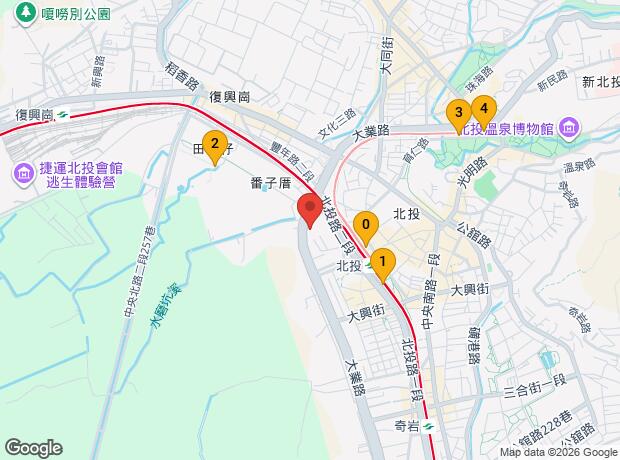Tap the orange marker numbered 0
Screen dimensions: 620x460
pyautogui.click(x=367, y=228)
